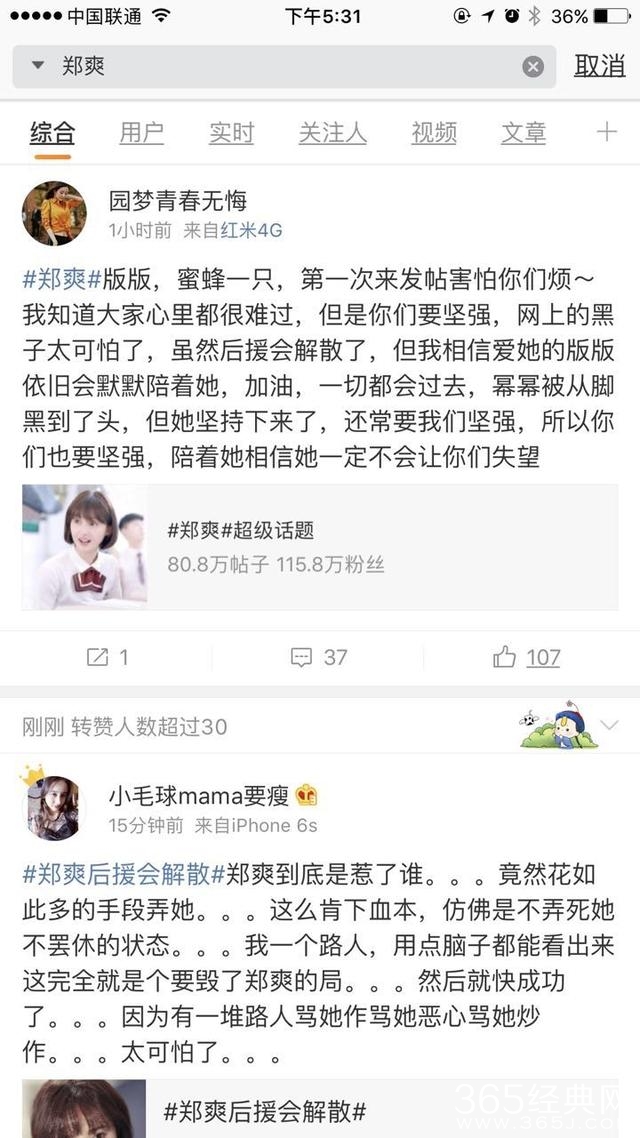Like 园梦青春无悔's post

[526, 657]
